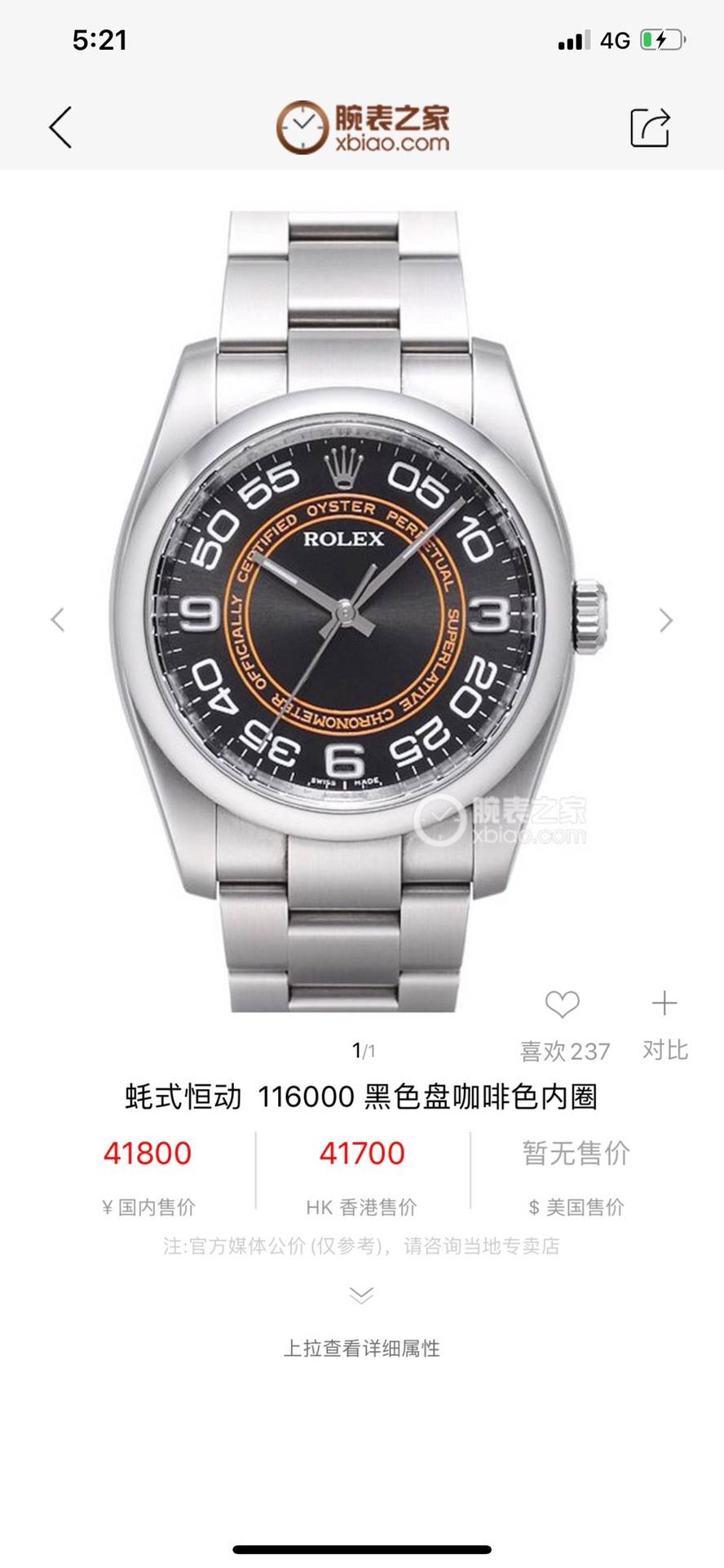Viewport: 724px width, 1568px height.
Task: Go back with the top-left arrow
Action: tap(61, 127)
